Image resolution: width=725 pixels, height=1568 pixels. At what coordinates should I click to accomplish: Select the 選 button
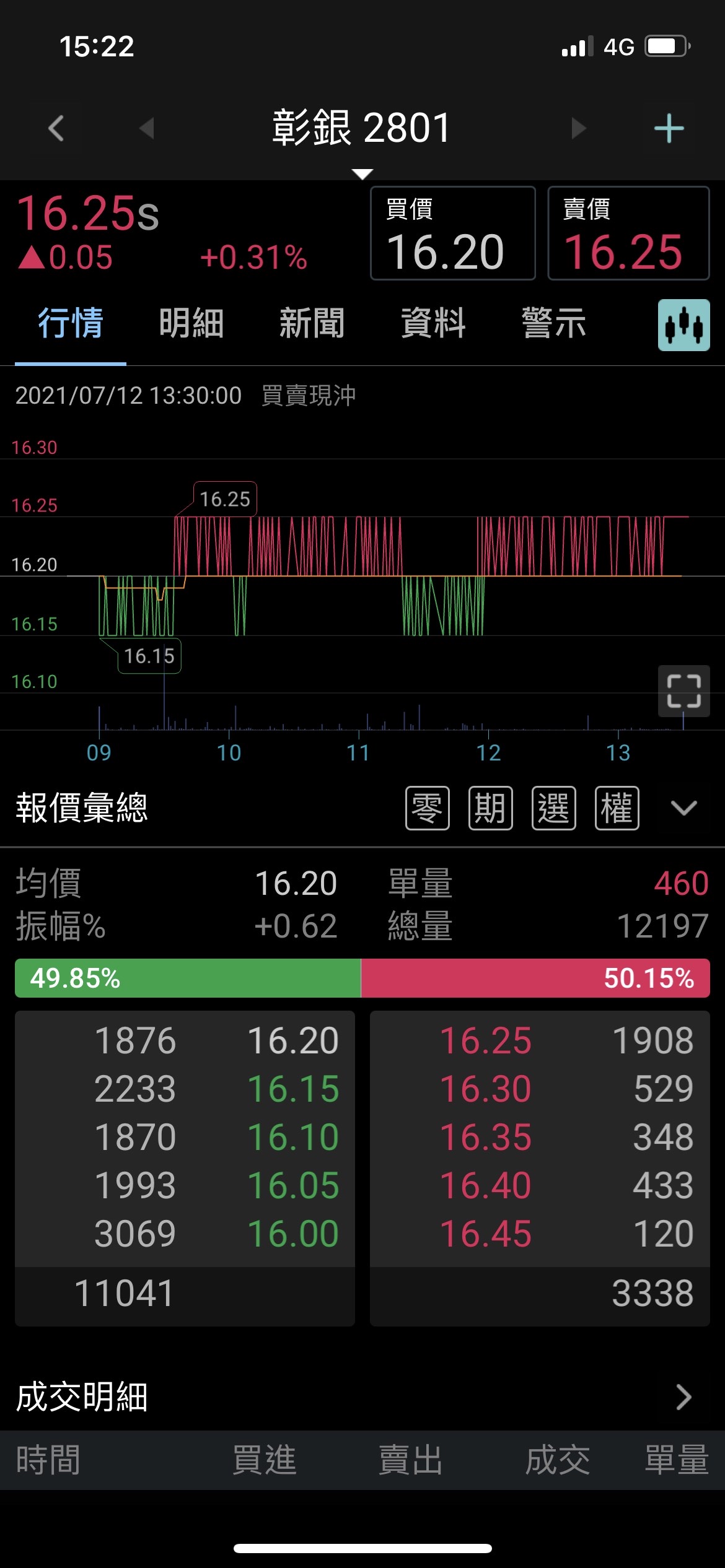(554, 808)
